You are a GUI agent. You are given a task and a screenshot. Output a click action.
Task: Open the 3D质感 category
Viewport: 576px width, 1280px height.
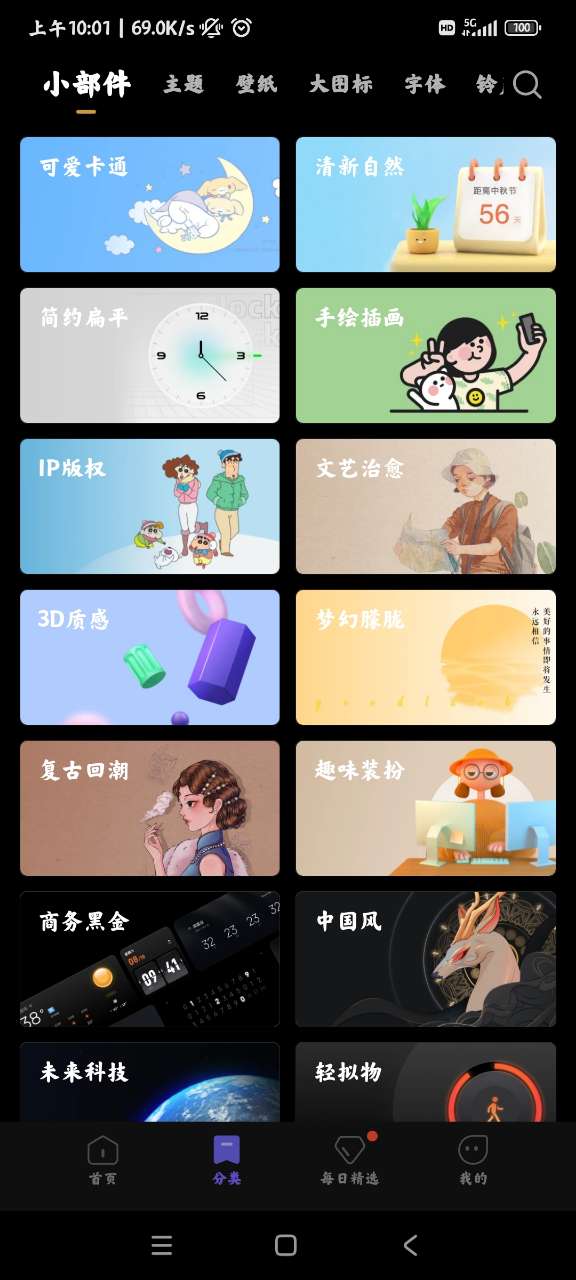(150, 657)
